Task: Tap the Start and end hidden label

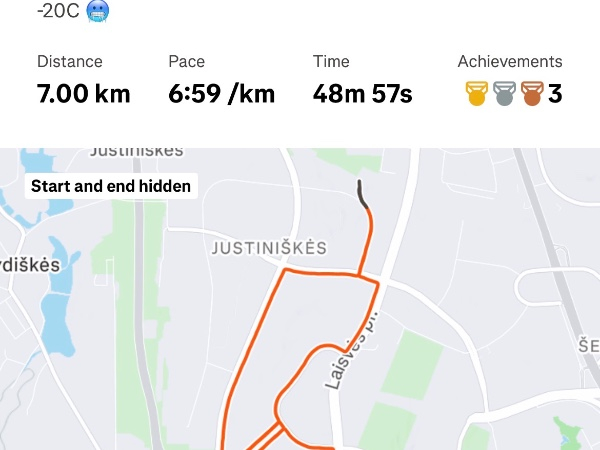Action: 110,186
